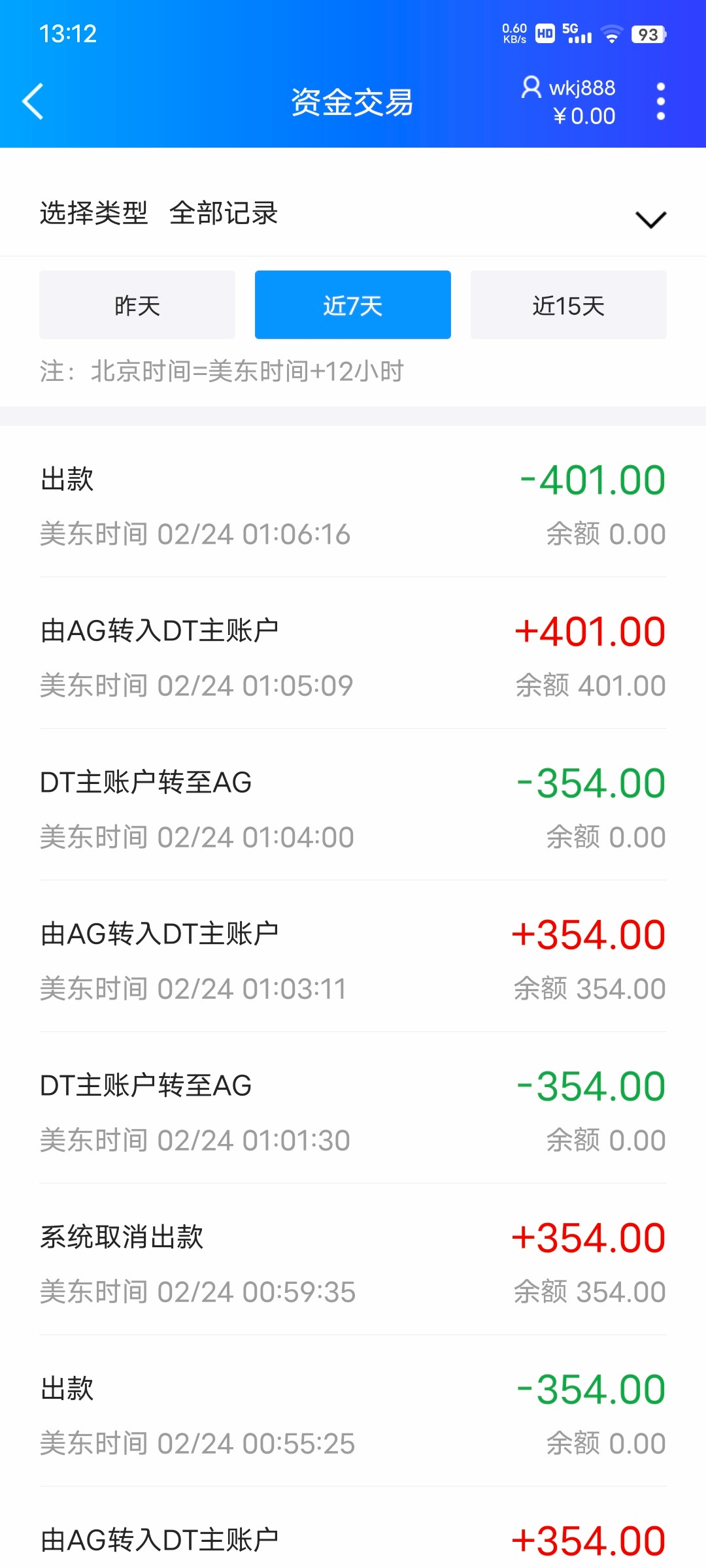Open the three-dot overflow menu
706x1568 pixels.
coord(660,101)
